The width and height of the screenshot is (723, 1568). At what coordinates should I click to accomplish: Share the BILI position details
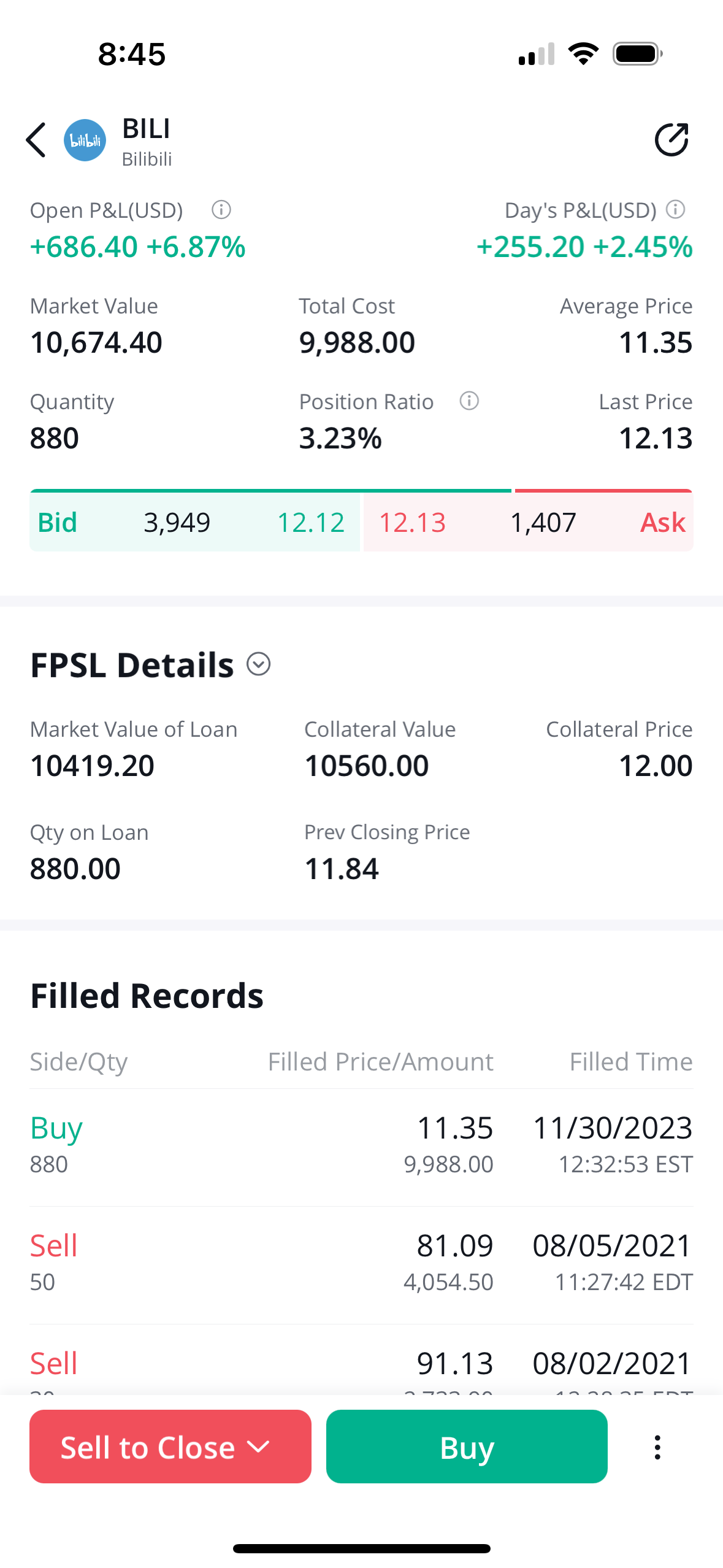tap(671, 140)
